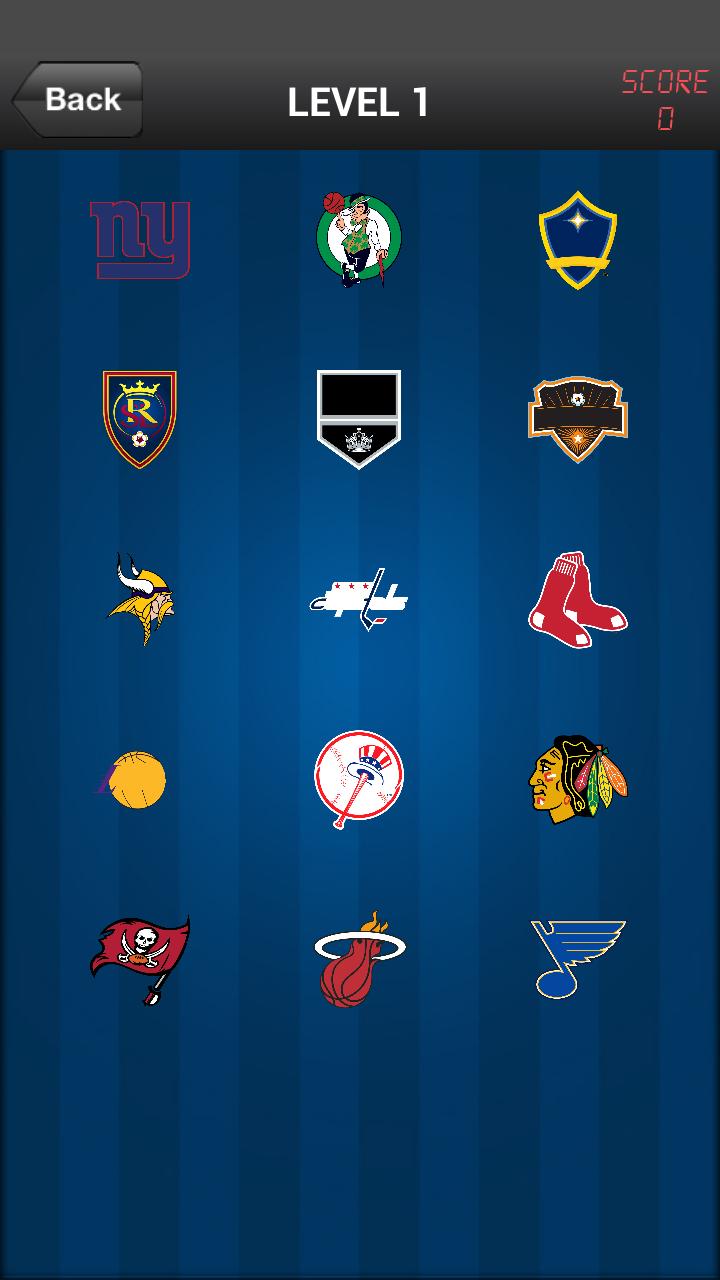Select the Yankees top hat logo
The image size is (720, 1280).
coord(358,778)
